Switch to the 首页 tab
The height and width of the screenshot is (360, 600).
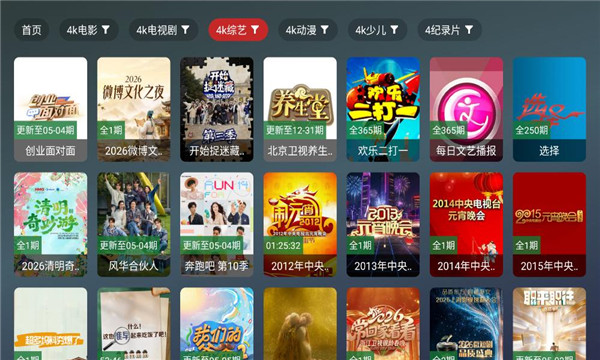pos(31,30)
